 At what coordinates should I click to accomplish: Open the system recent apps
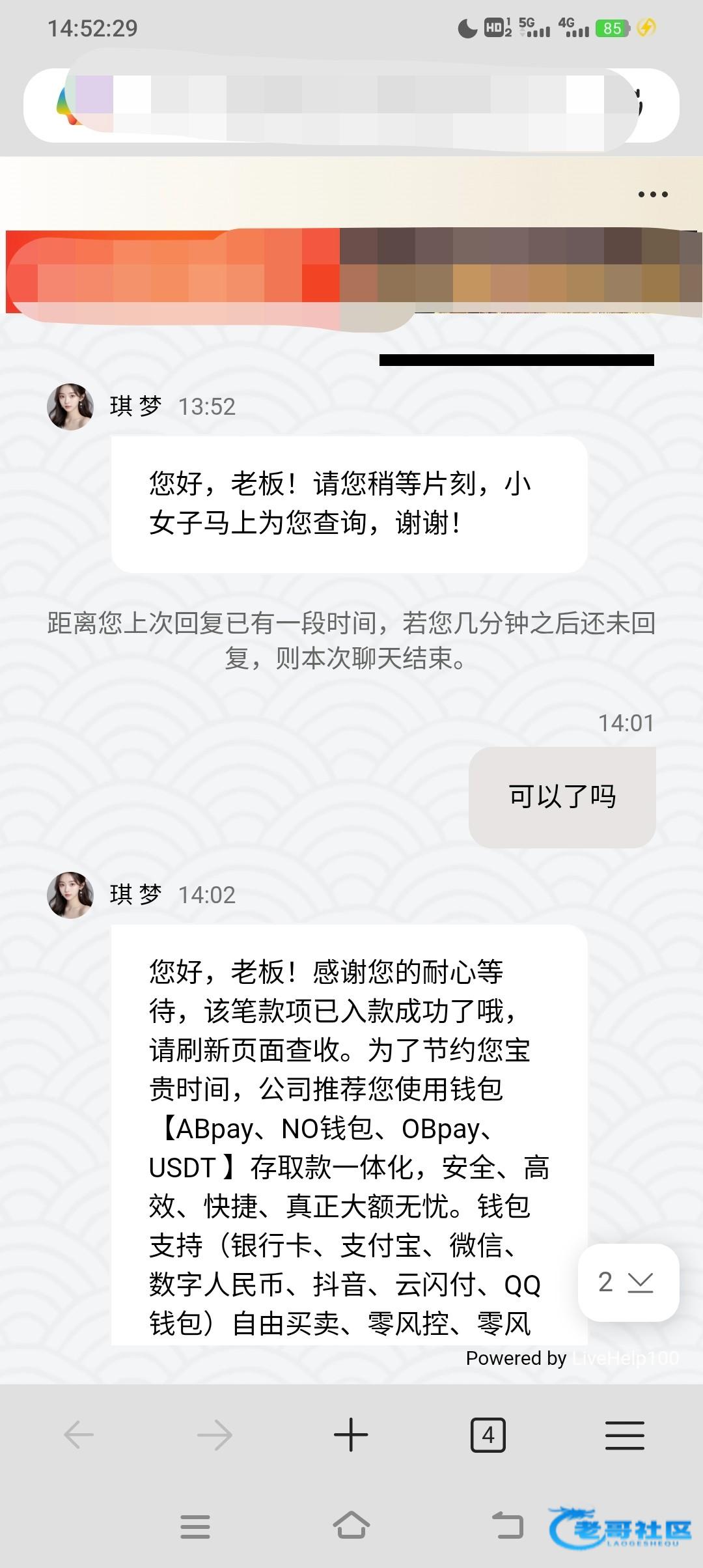click(195, 1526)
